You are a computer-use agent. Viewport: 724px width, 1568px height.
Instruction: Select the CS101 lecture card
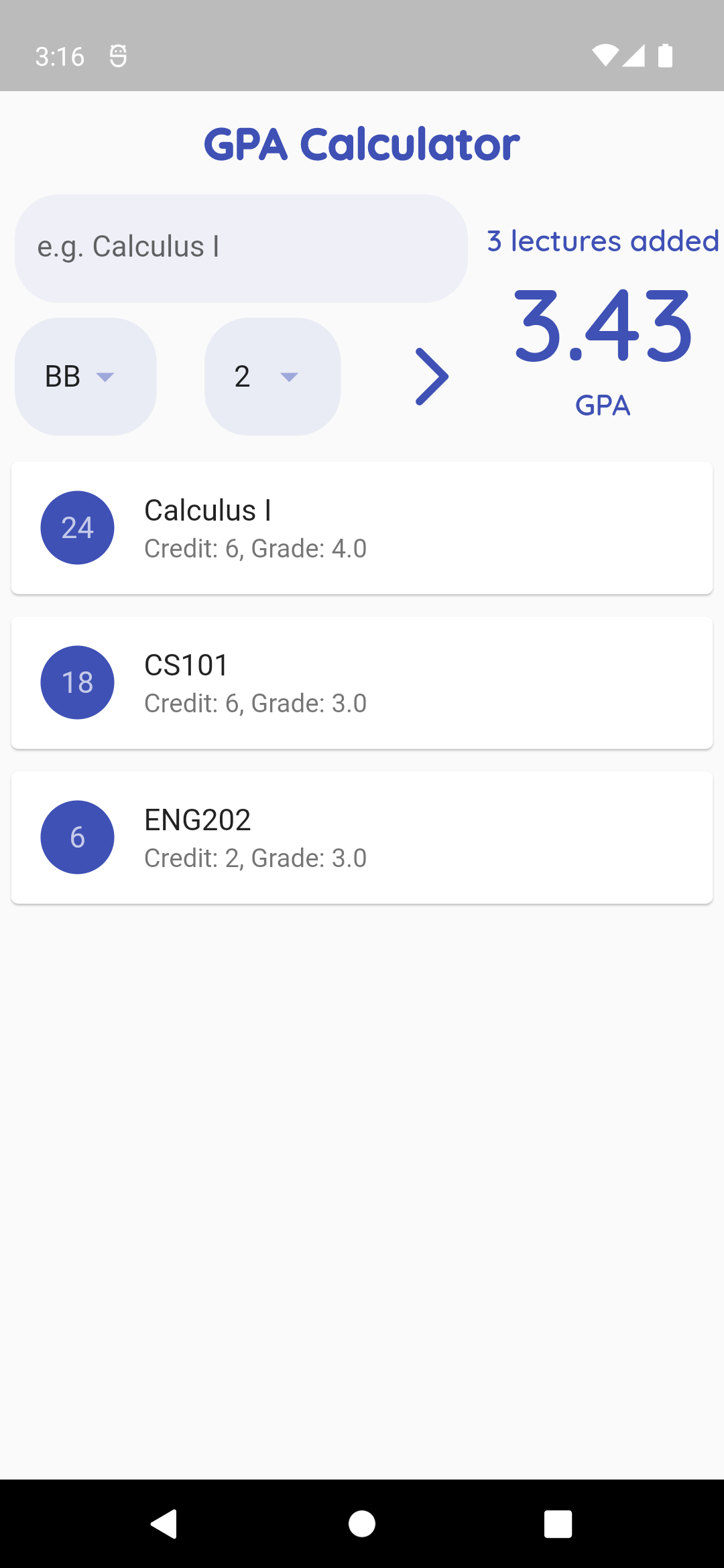[x=362, y=681]
